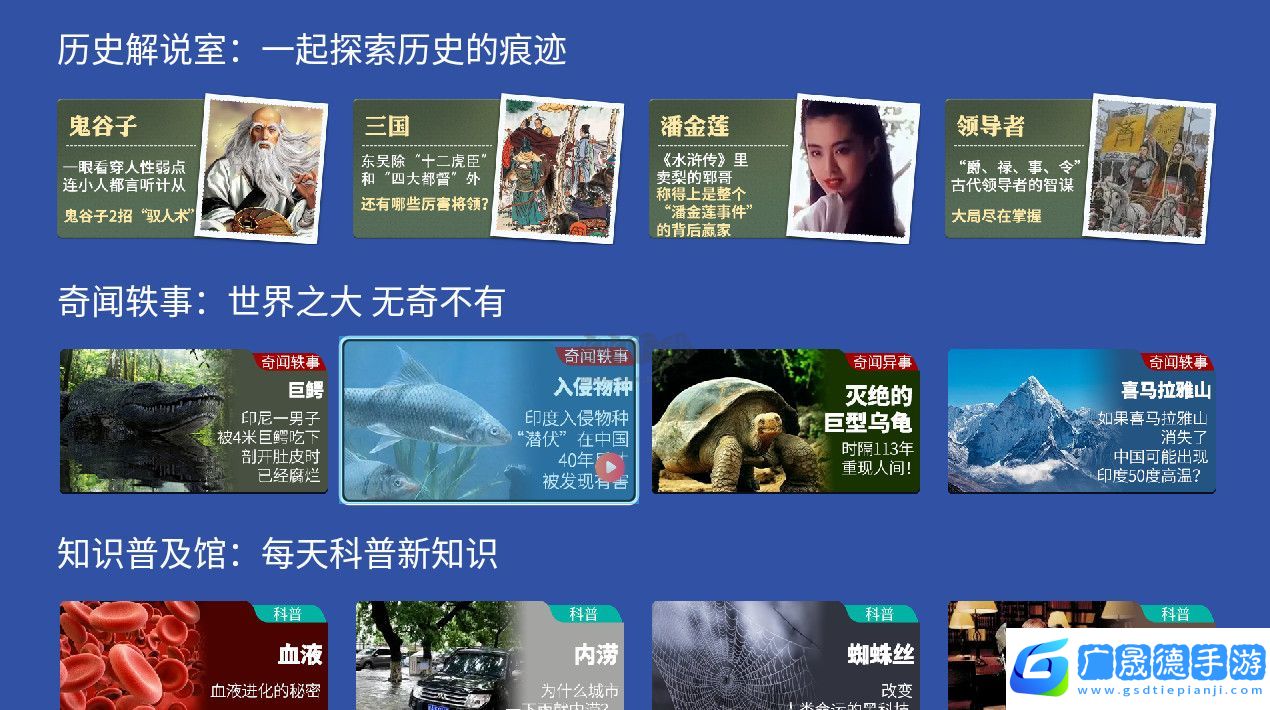The image size is (1270, 710).
Task: Open the 喜马拉雅山 card
Action: point(1081,421)
